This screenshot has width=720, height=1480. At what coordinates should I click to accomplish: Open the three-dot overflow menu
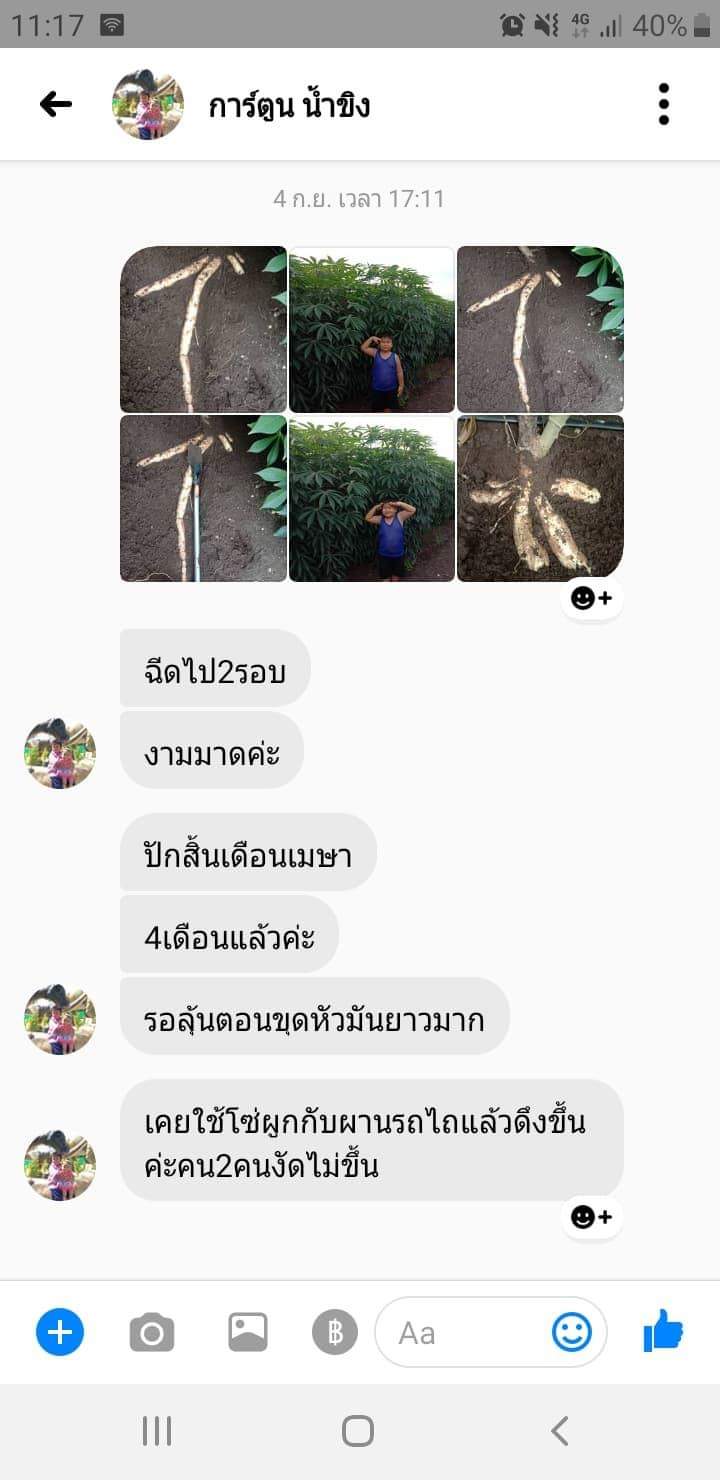tap(663, 104)
